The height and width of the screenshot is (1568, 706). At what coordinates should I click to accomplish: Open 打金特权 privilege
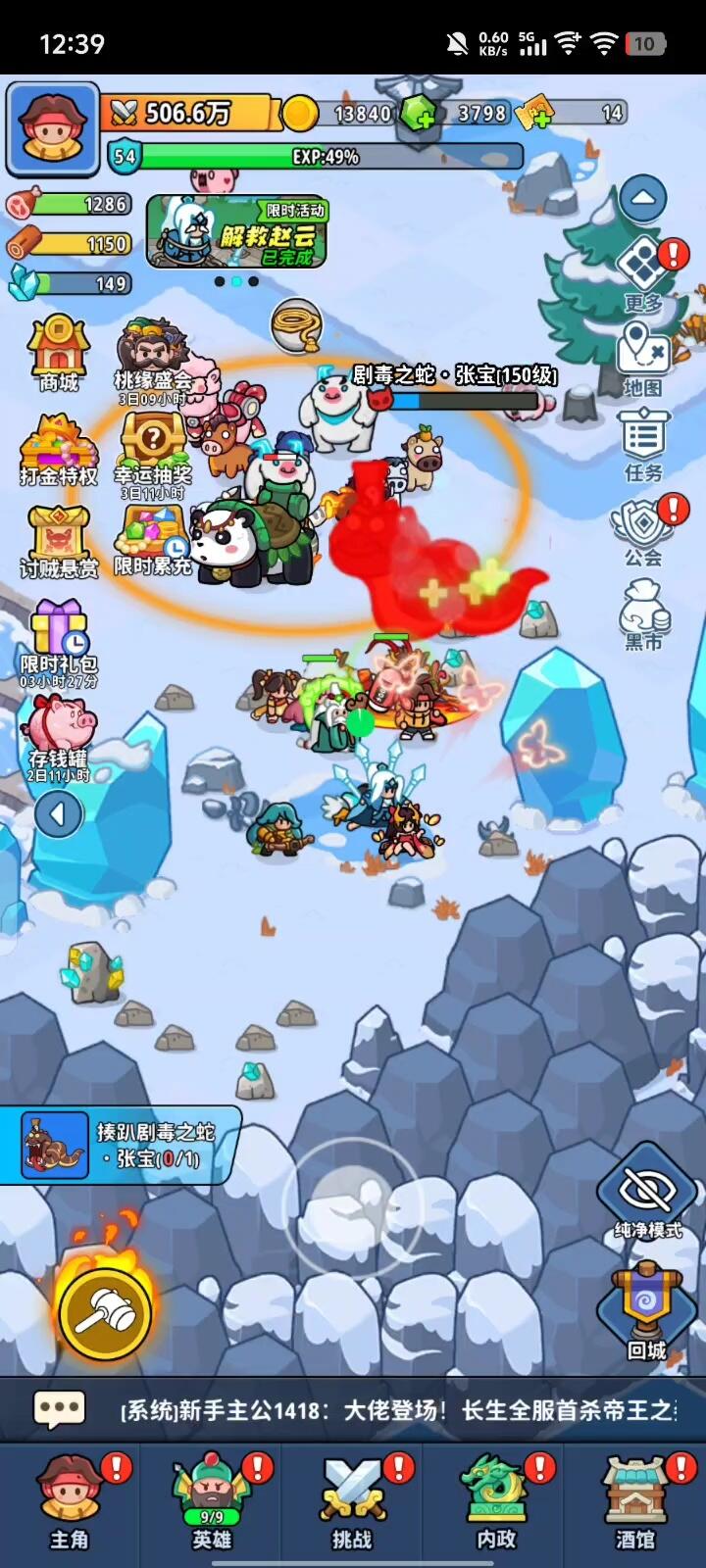pyautogui.click(x=59, y=451)
